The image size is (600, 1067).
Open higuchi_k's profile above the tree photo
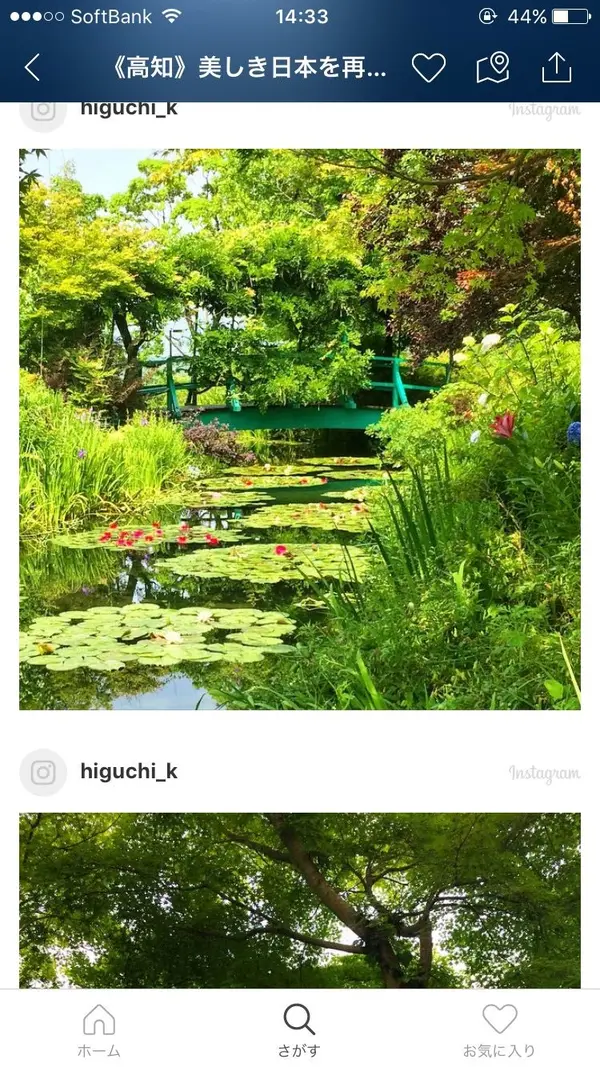click(128, 772)
